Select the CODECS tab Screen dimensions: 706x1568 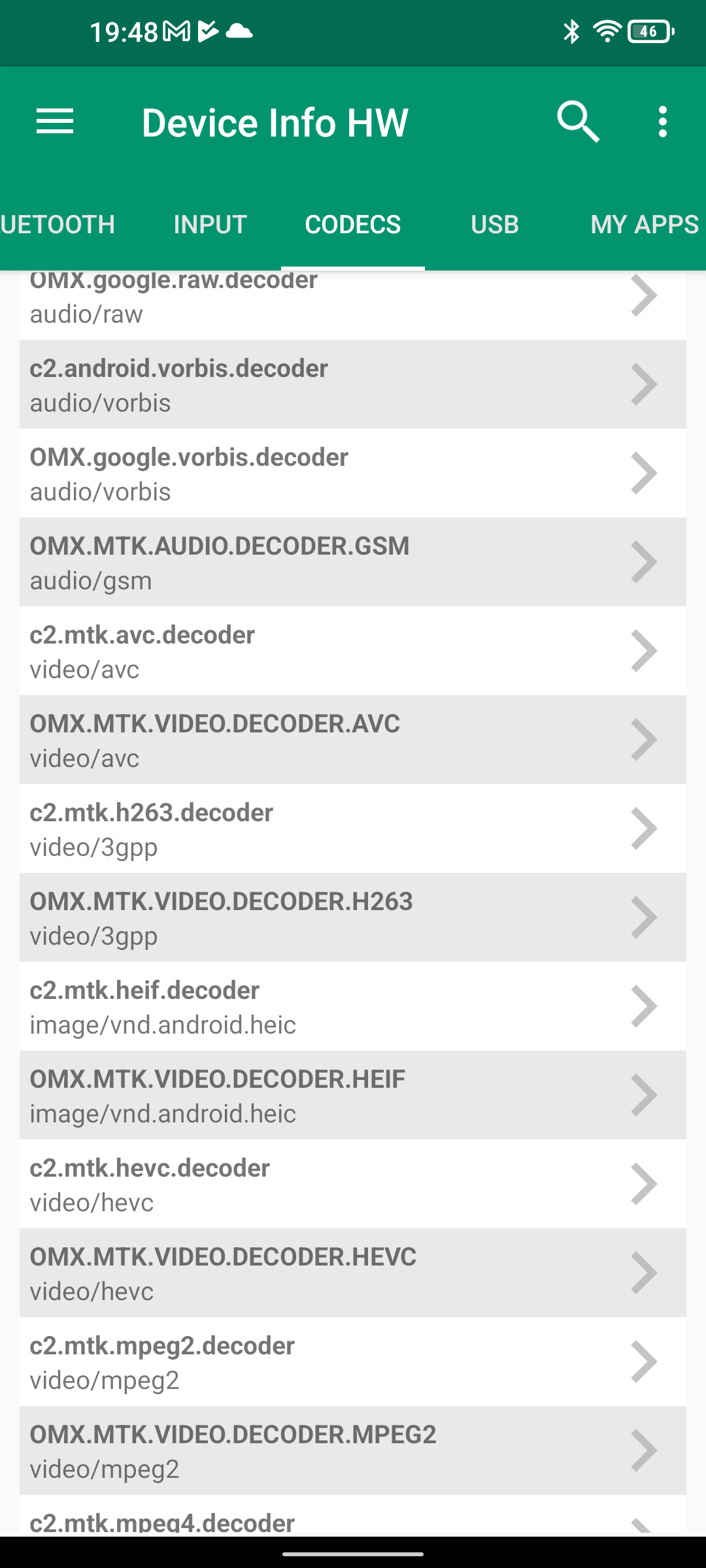point(353,225)
